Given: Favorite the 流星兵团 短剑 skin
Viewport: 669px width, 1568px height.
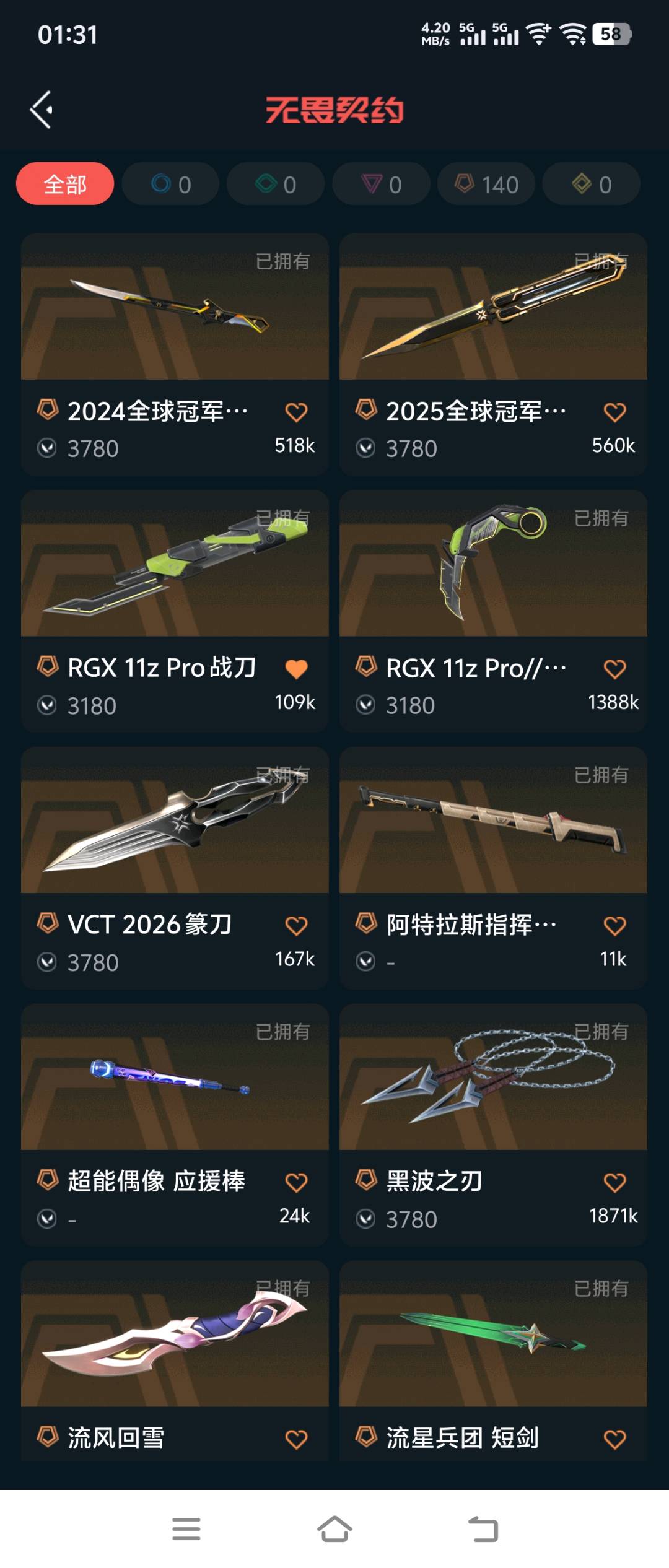Looking at the screenshot, I should tap(614, 1439).
